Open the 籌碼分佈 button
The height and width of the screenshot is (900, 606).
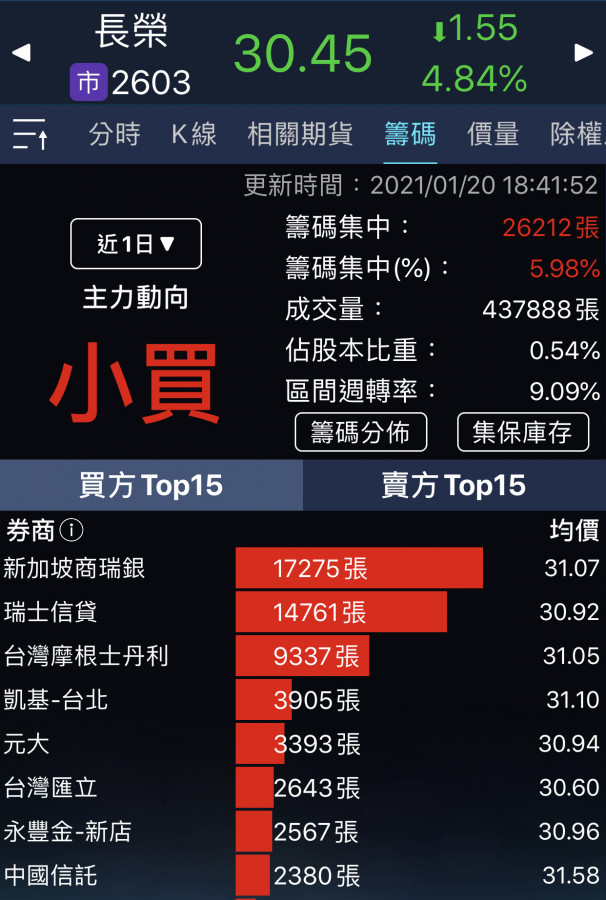point(360,433)
